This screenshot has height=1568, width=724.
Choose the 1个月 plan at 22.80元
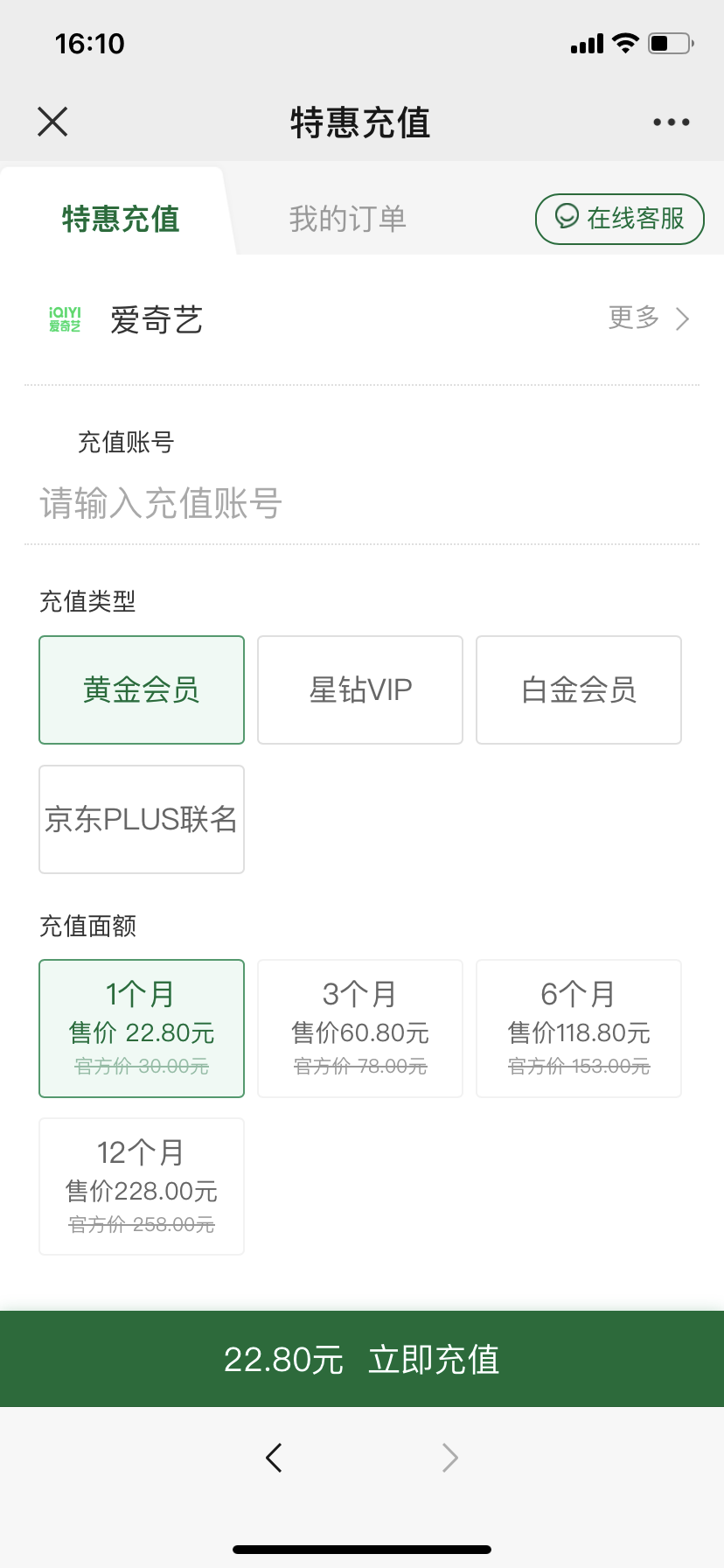[x=142, y=1028]
